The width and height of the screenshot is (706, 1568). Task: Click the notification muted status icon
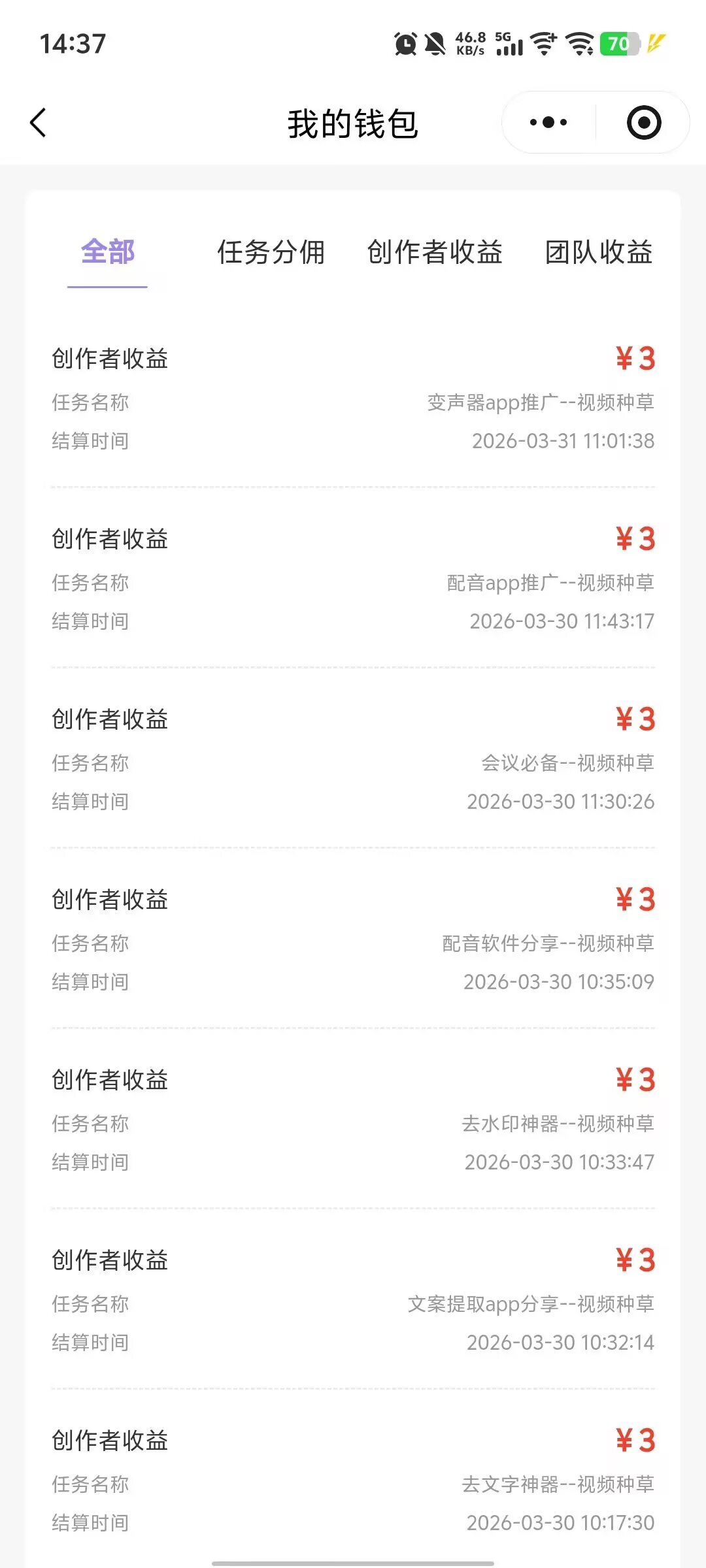pos(434,44)
